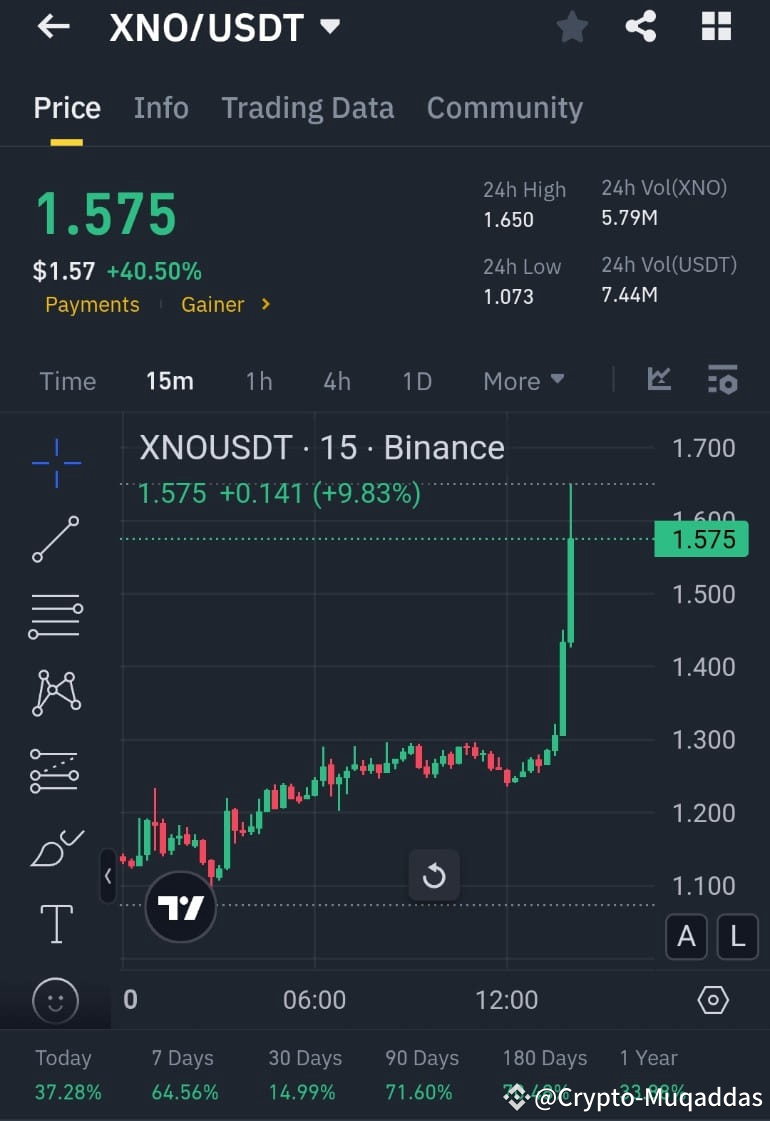
Task: Expand the More timeframes dropdown
Action: pos(523,381)
